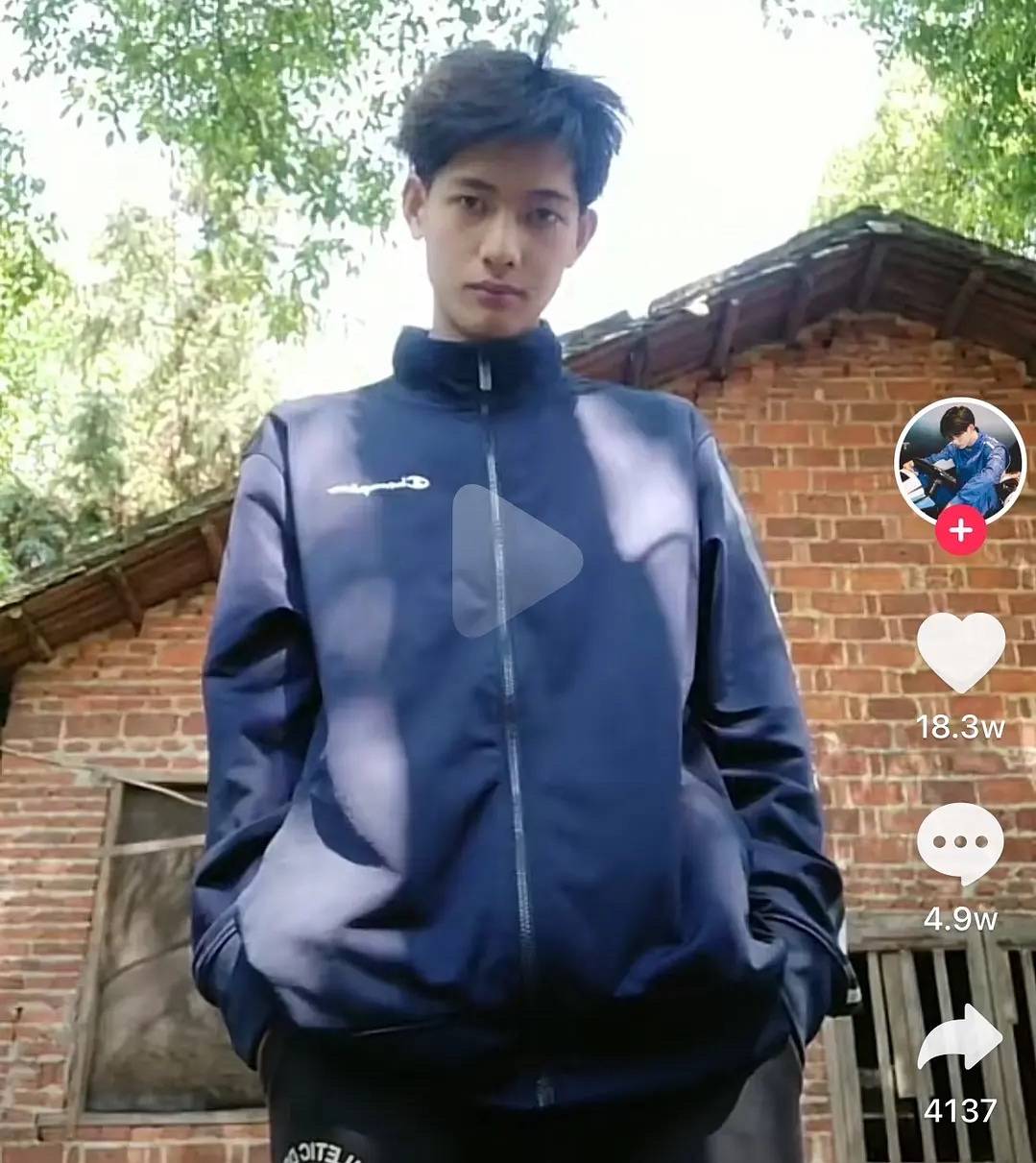The image size is (1036, 1163).
Task: Open the creator's profile avatar
Action: (960, 459)
